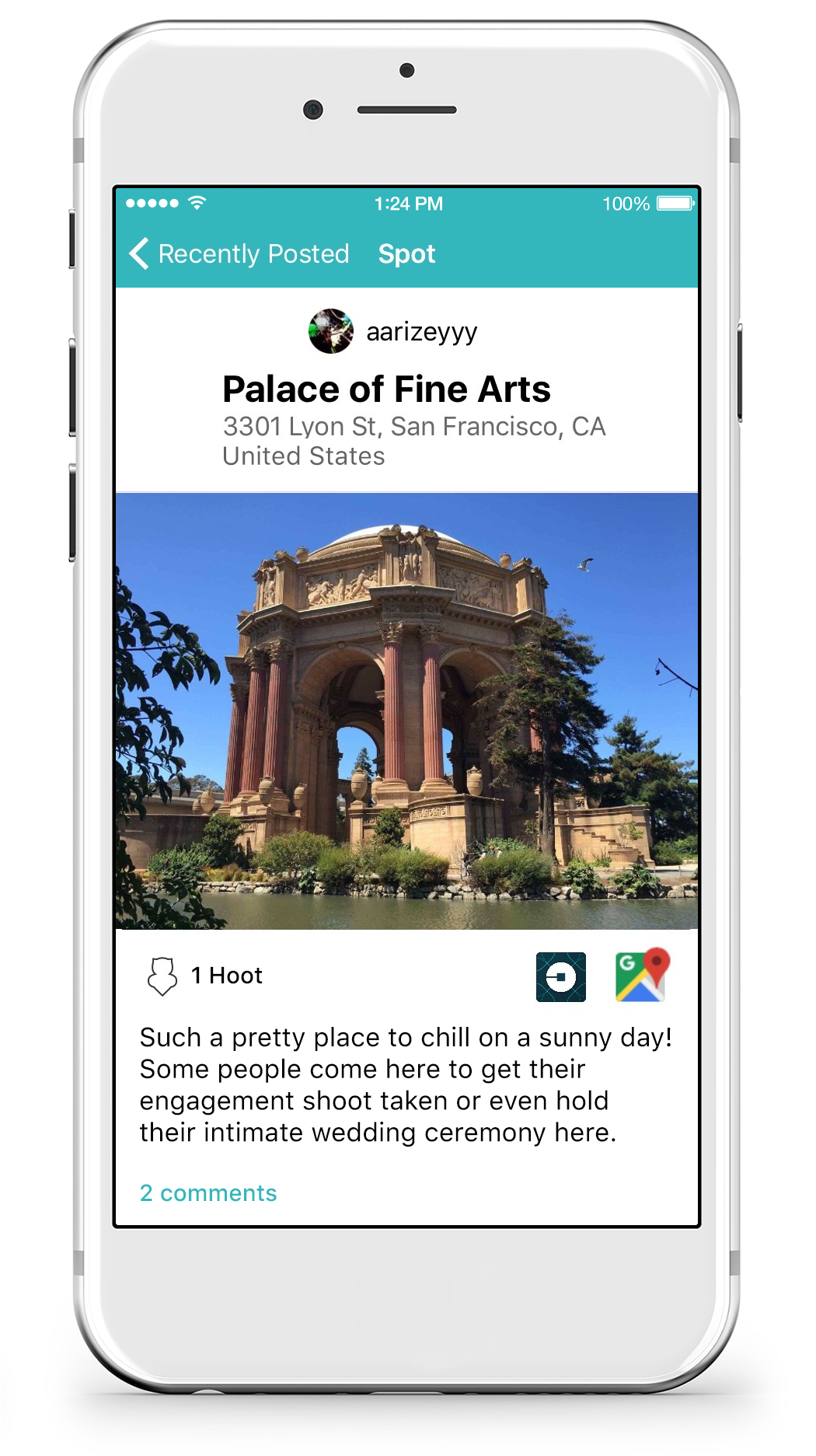Hoot this Palace of Fine Arts spot
The image size is (816, 1456).
162,976
